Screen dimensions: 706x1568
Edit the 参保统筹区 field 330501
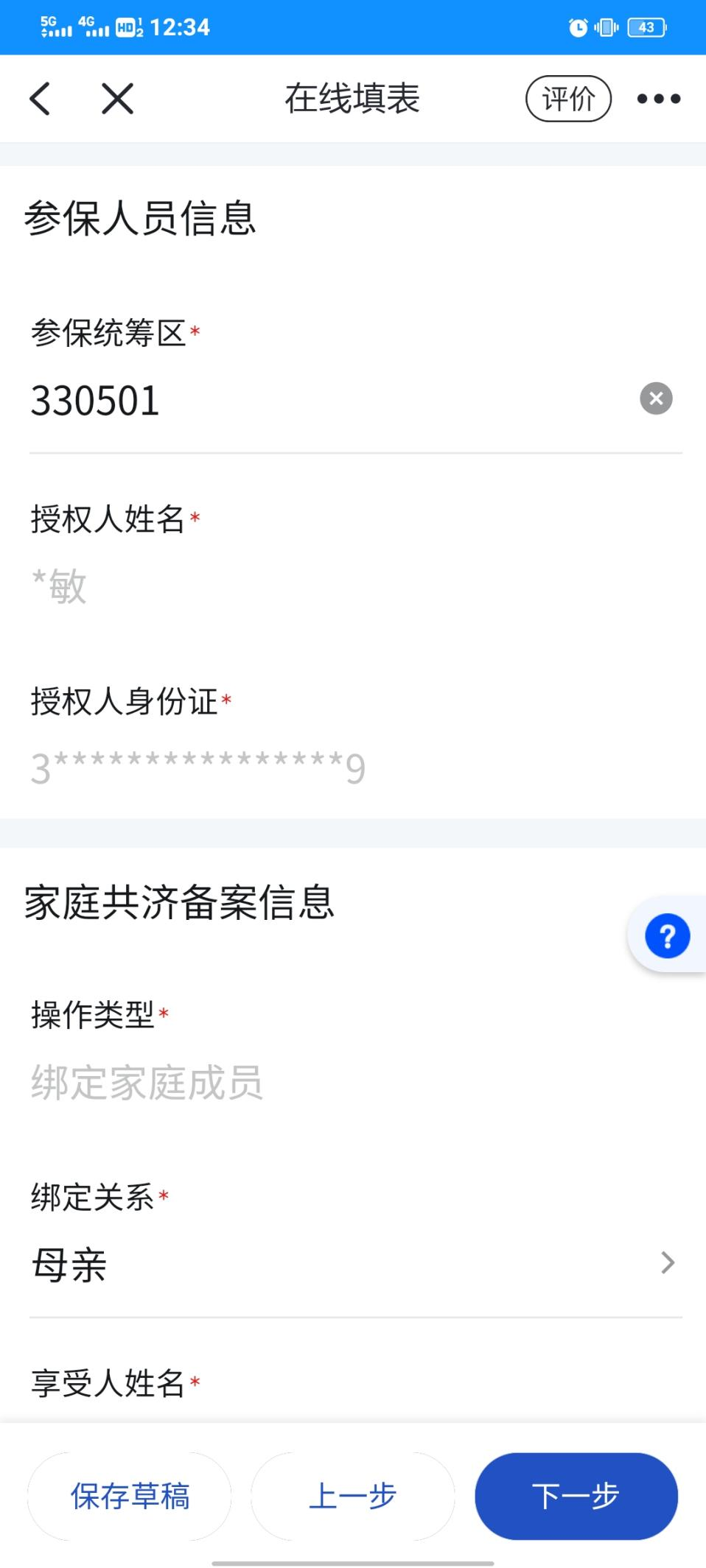click(332, 401)
